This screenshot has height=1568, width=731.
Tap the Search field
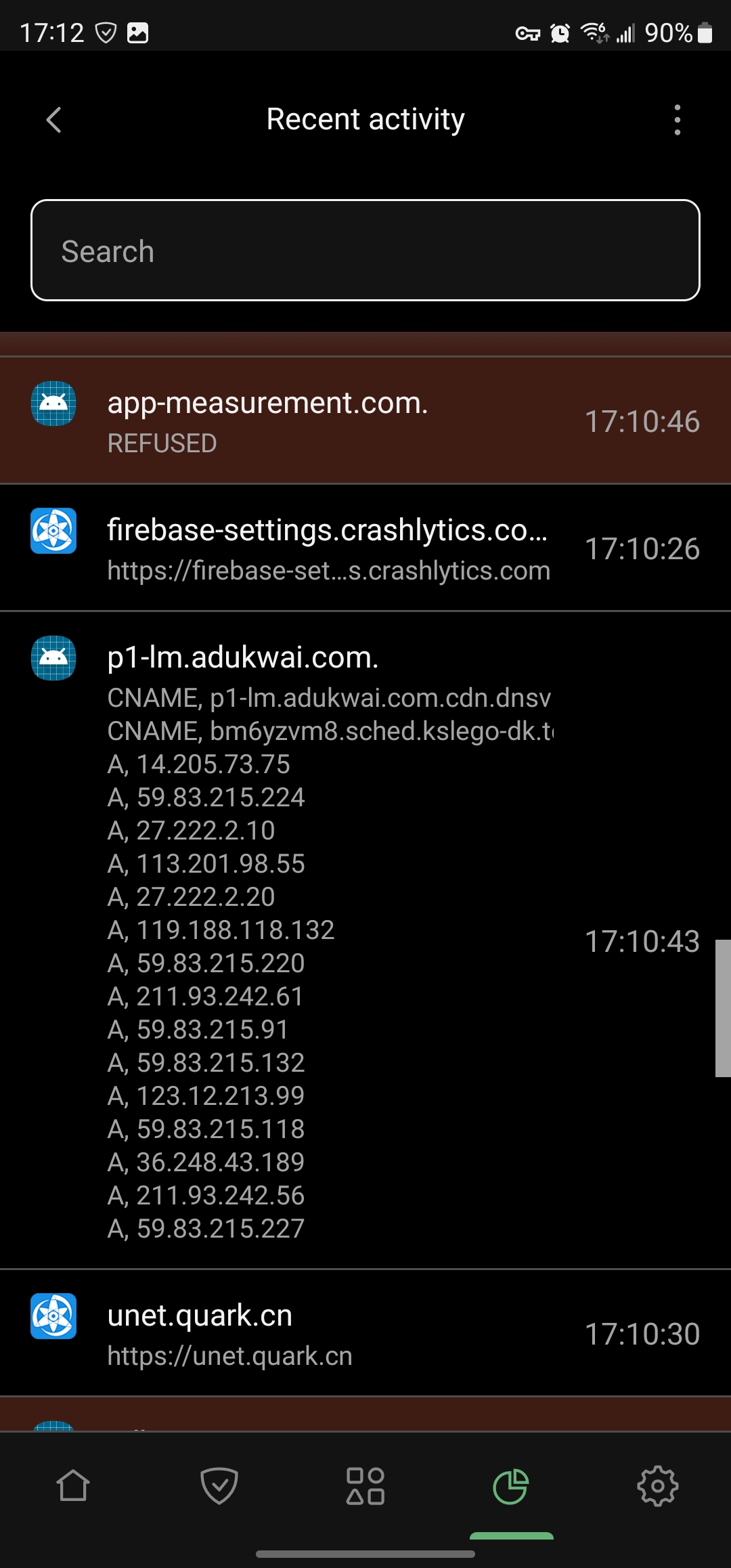point(365,251)
